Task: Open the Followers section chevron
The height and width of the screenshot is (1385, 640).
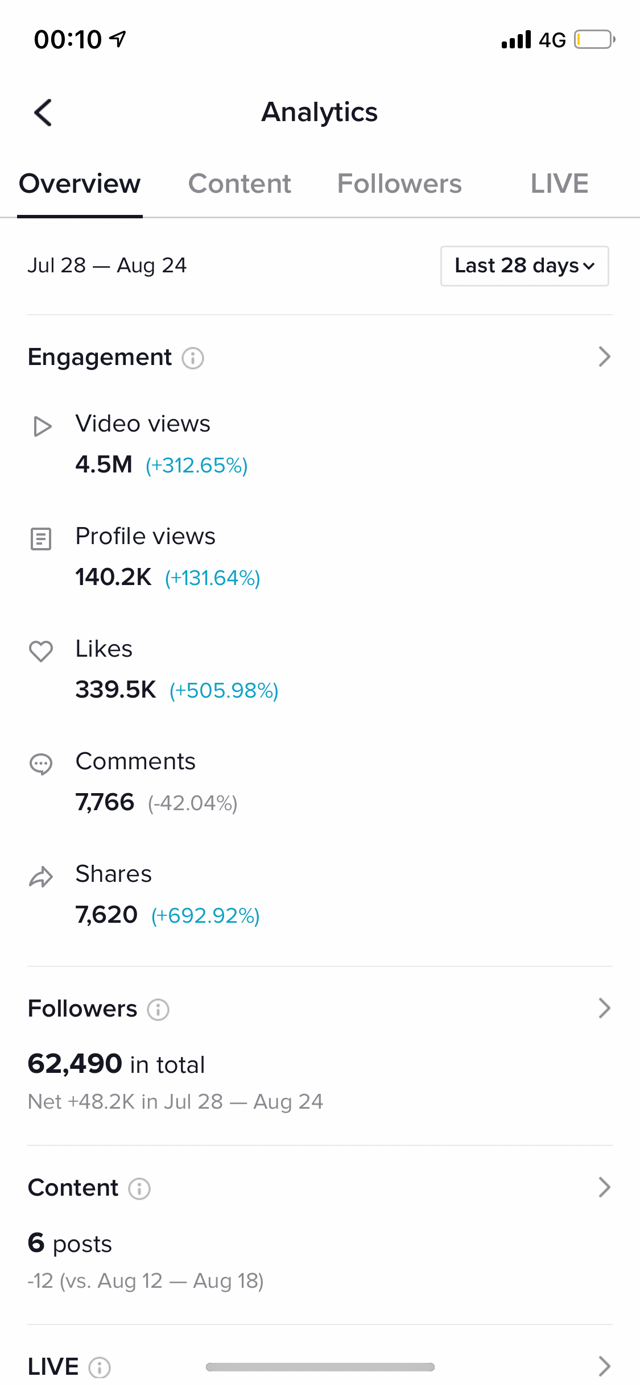Action: 603,1008
